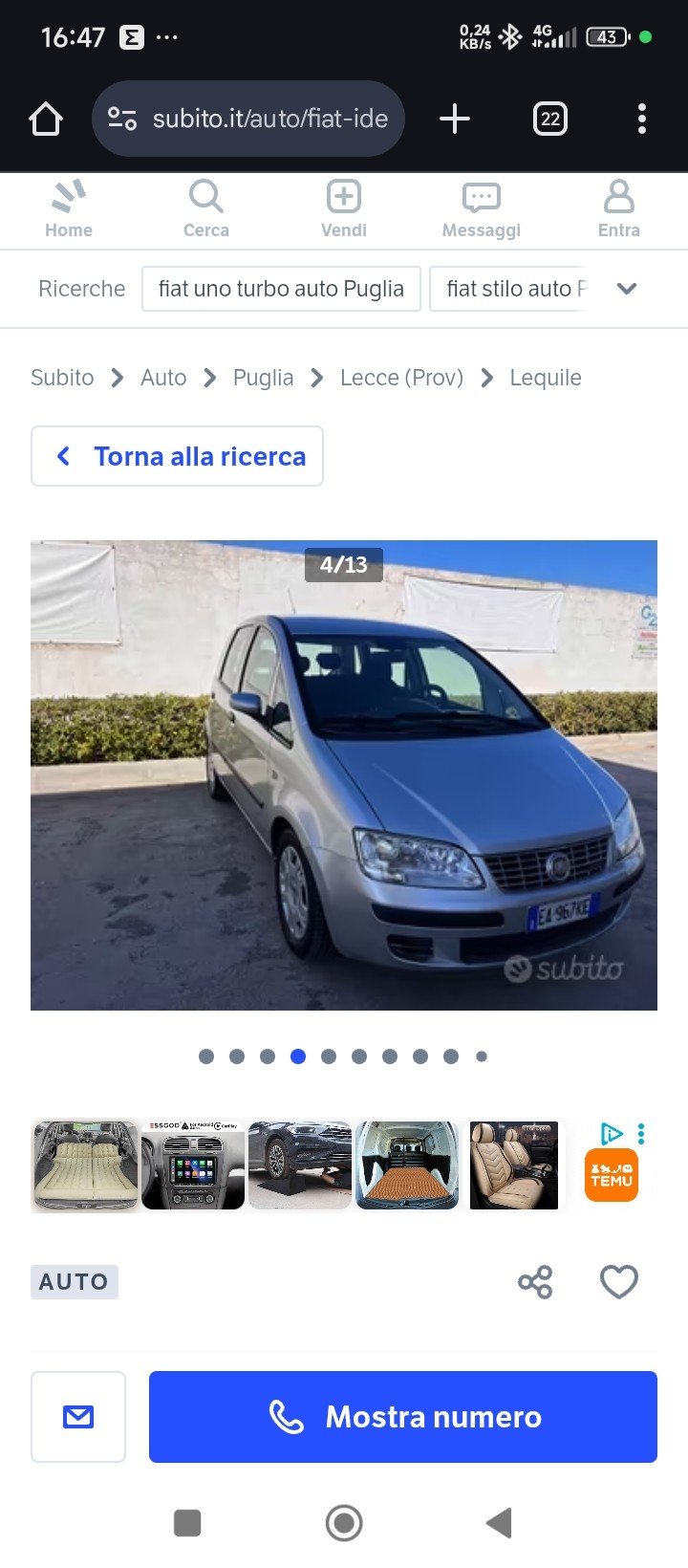Select the 'fiat uno turbo auto Puglia' saved search

(x=281, y=288)
